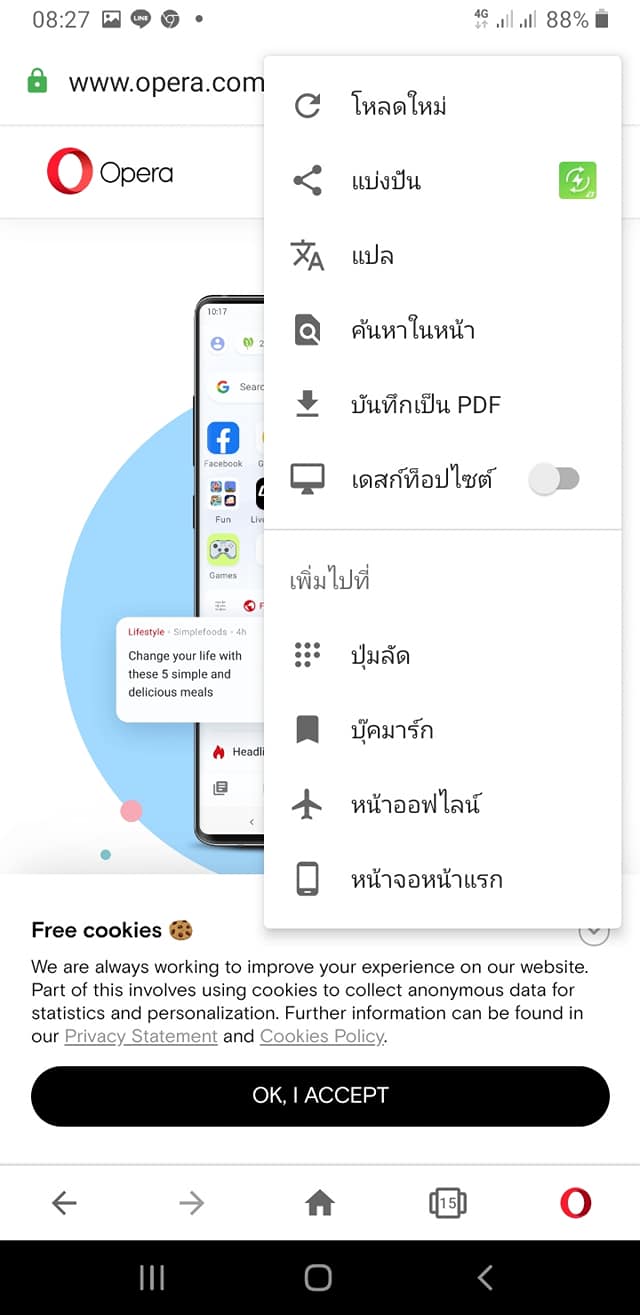Viewport: 640px width, 1315px height.
Task: Choose แปล to translate the page
Action: pos(372,256)
